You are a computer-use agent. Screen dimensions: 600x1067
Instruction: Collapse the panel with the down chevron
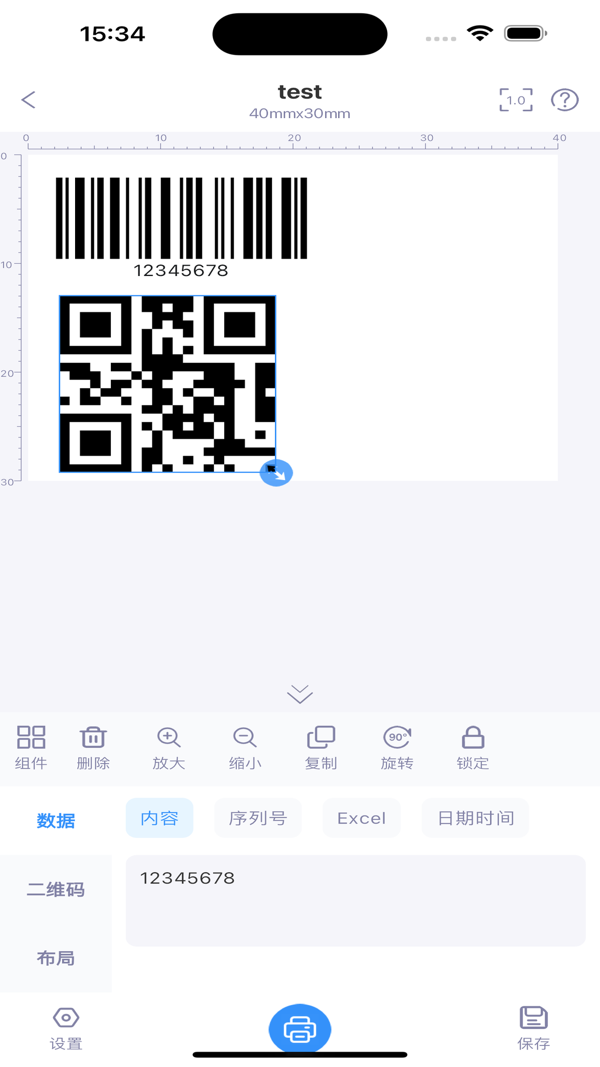[x=300, y=694]
